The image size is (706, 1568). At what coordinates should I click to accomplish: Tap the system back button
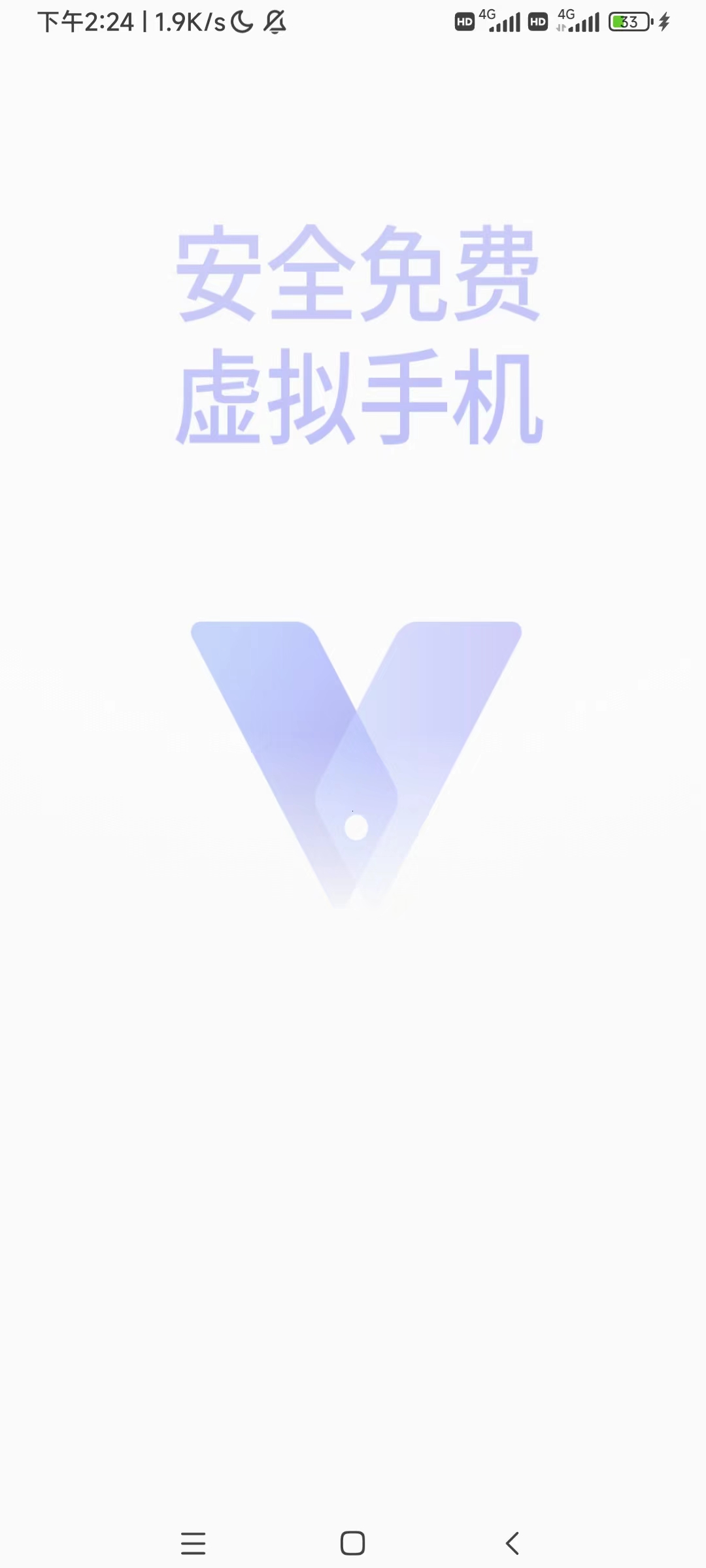513,1543
